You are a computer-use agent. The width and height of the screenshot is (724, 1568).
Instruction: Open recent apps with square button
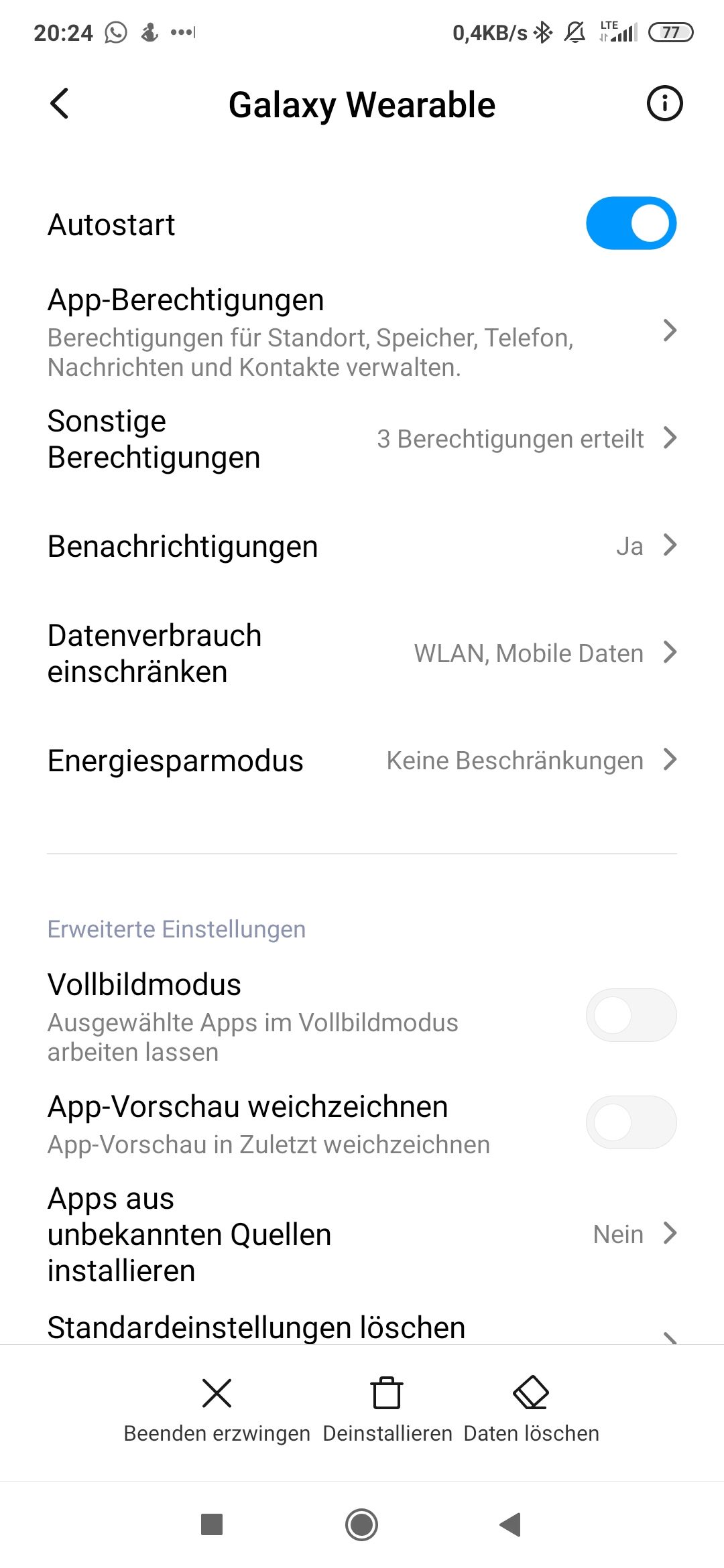[x=212, y=1524]
